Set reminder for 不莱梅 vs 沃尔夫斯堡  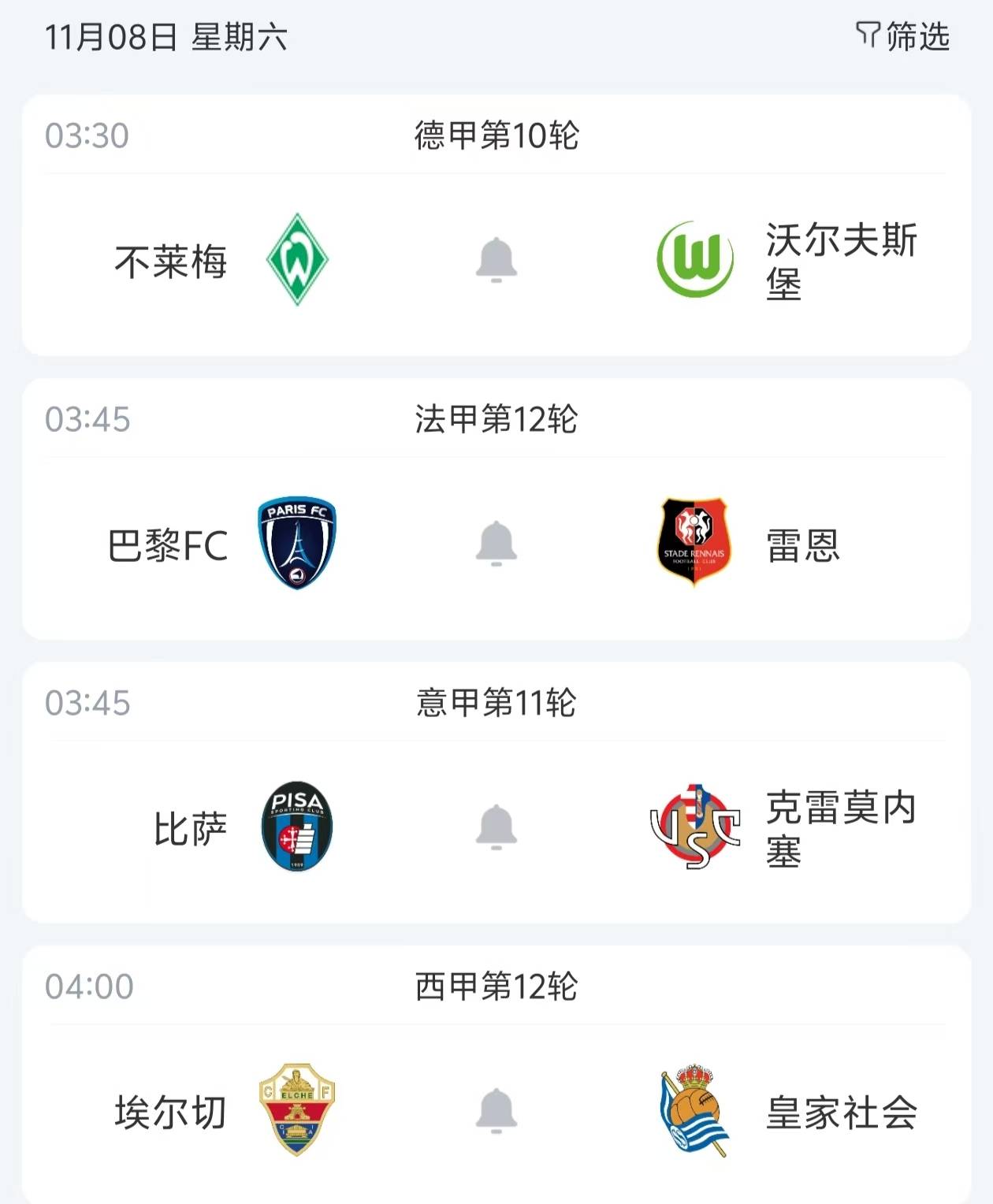[496, 260]
